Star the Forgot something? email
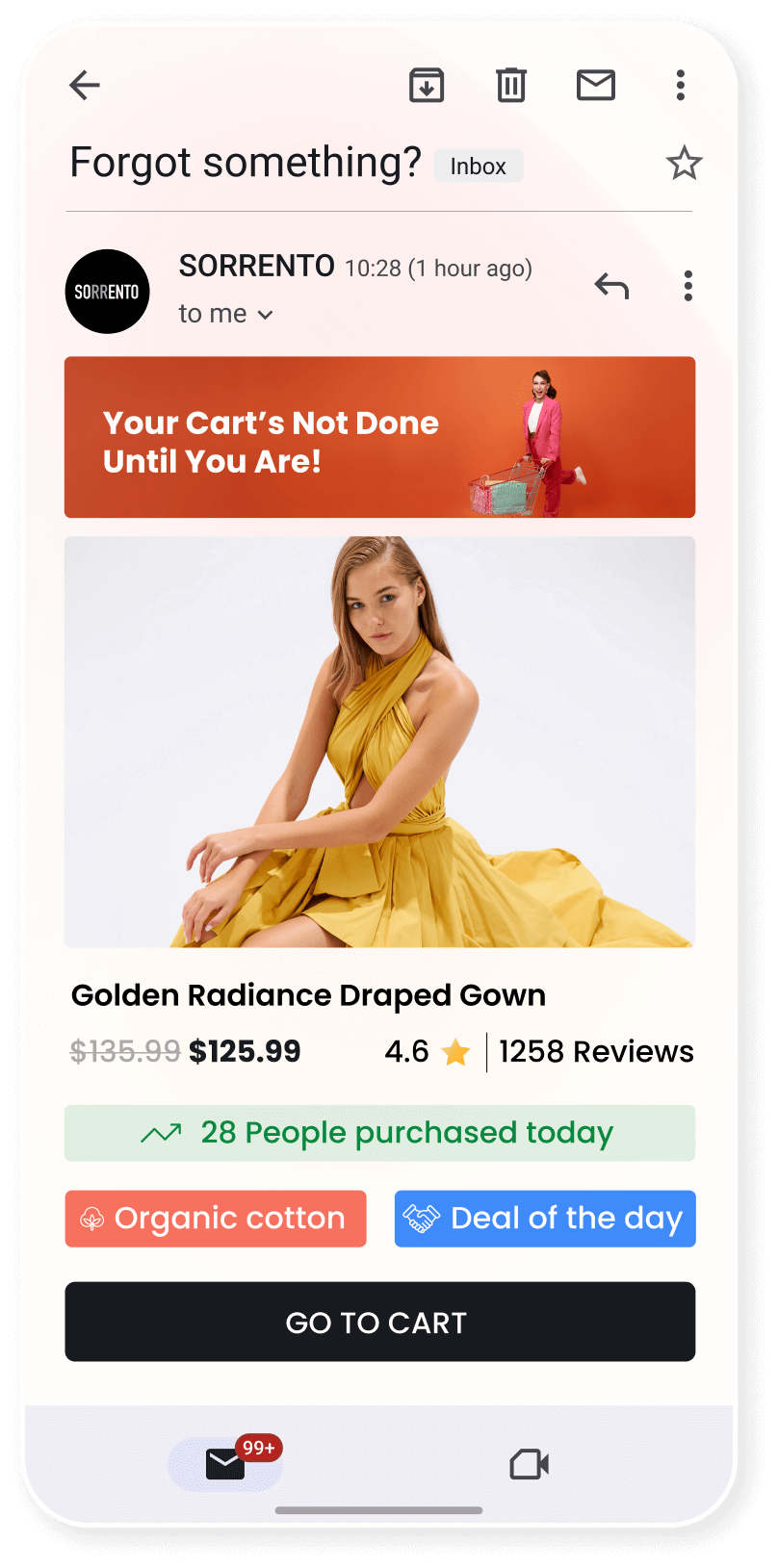Viewport: 778px width, 1568px height. (x=684, y=164)
